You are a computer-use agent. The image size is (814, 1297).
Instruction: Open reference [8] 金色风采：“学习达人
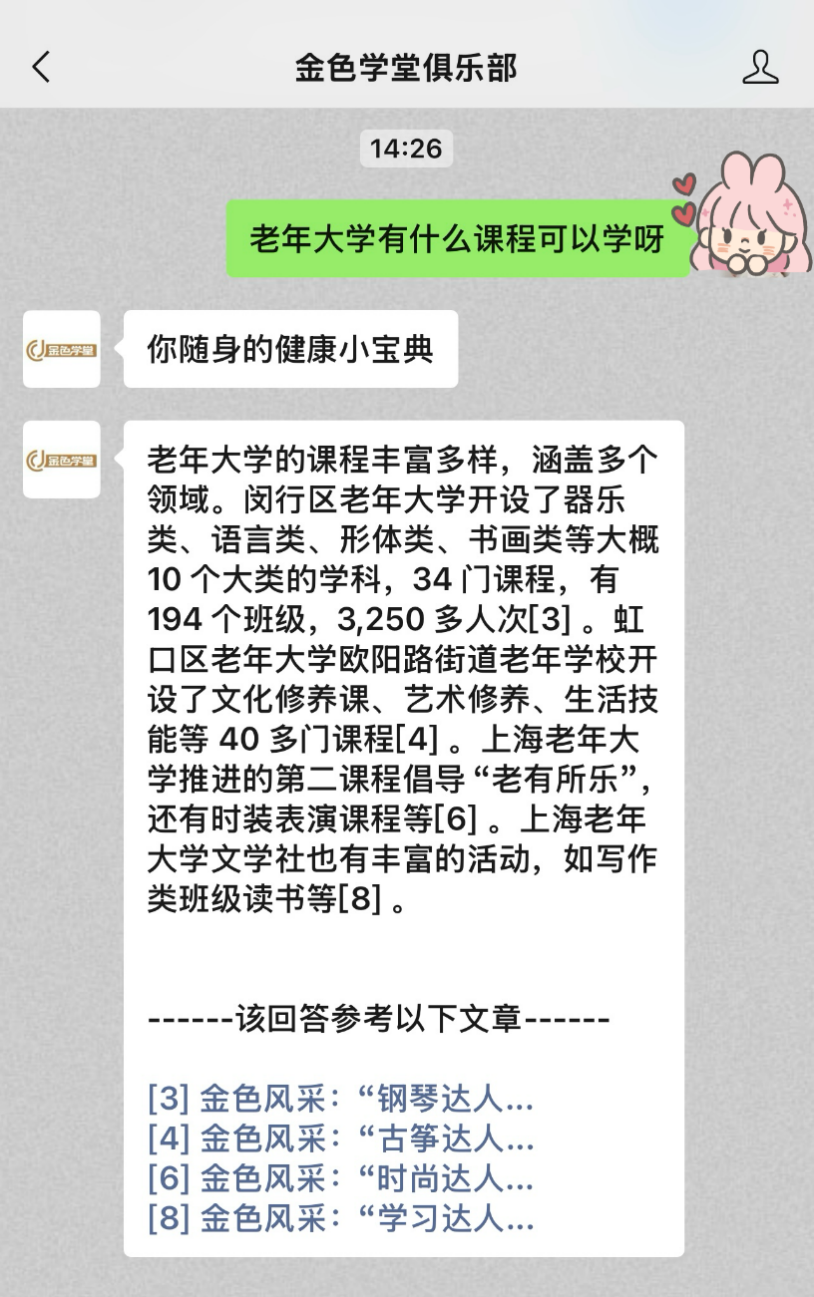(340, 1219)
